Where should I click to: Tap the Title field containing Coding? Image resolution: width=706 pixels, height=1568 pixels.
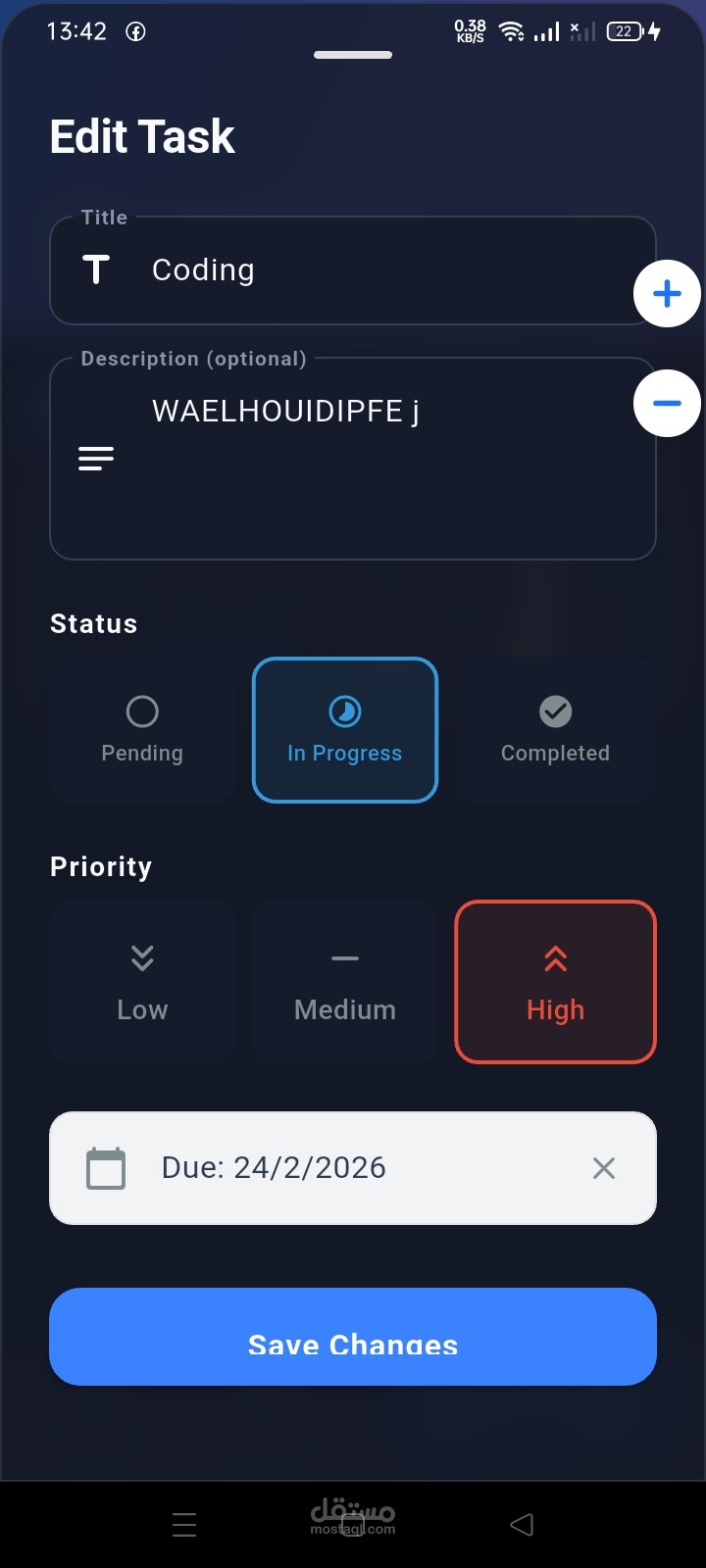point(352,270)
